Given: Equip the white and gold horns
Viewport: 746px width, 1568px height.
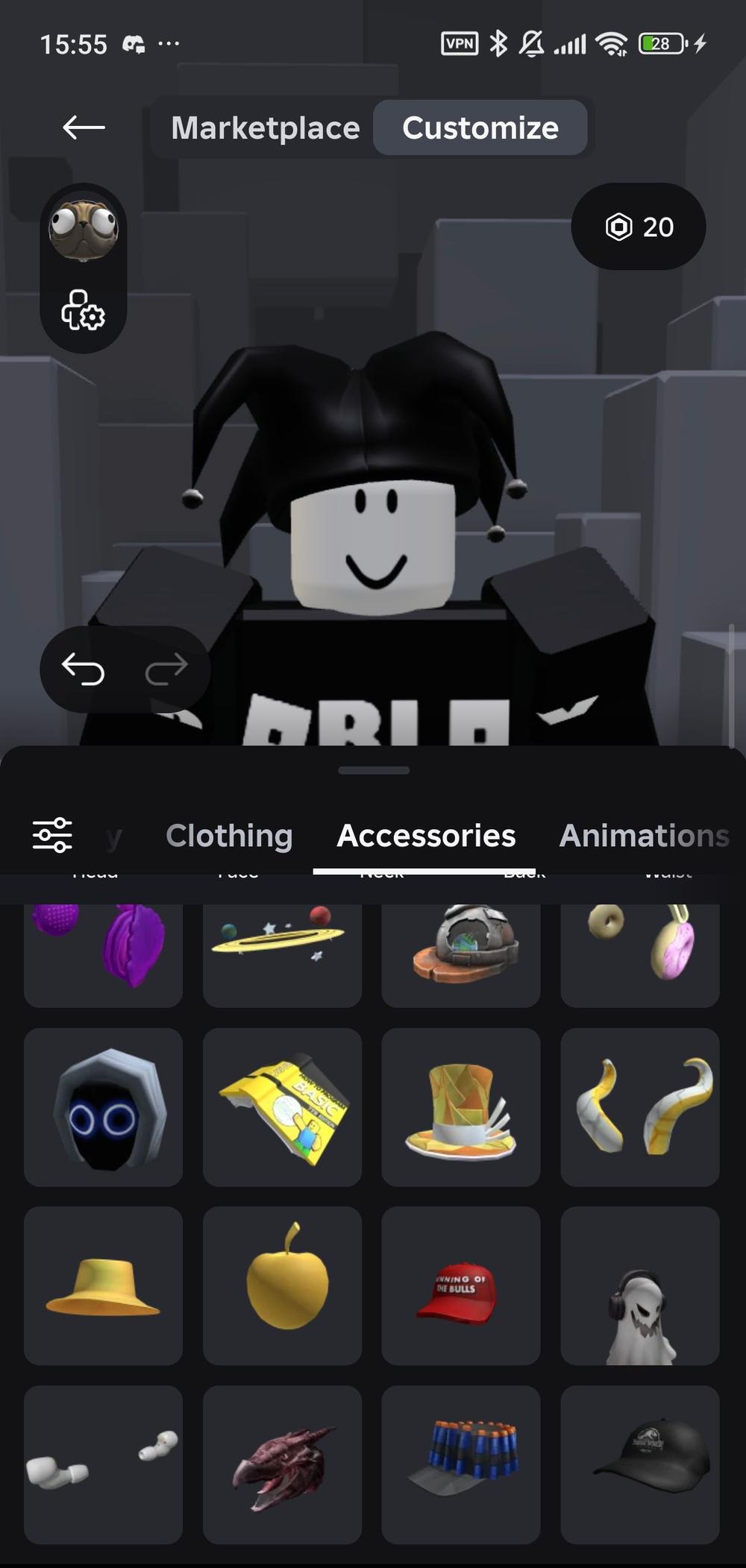Looking at the screenshot, I should click(639, 1107).
